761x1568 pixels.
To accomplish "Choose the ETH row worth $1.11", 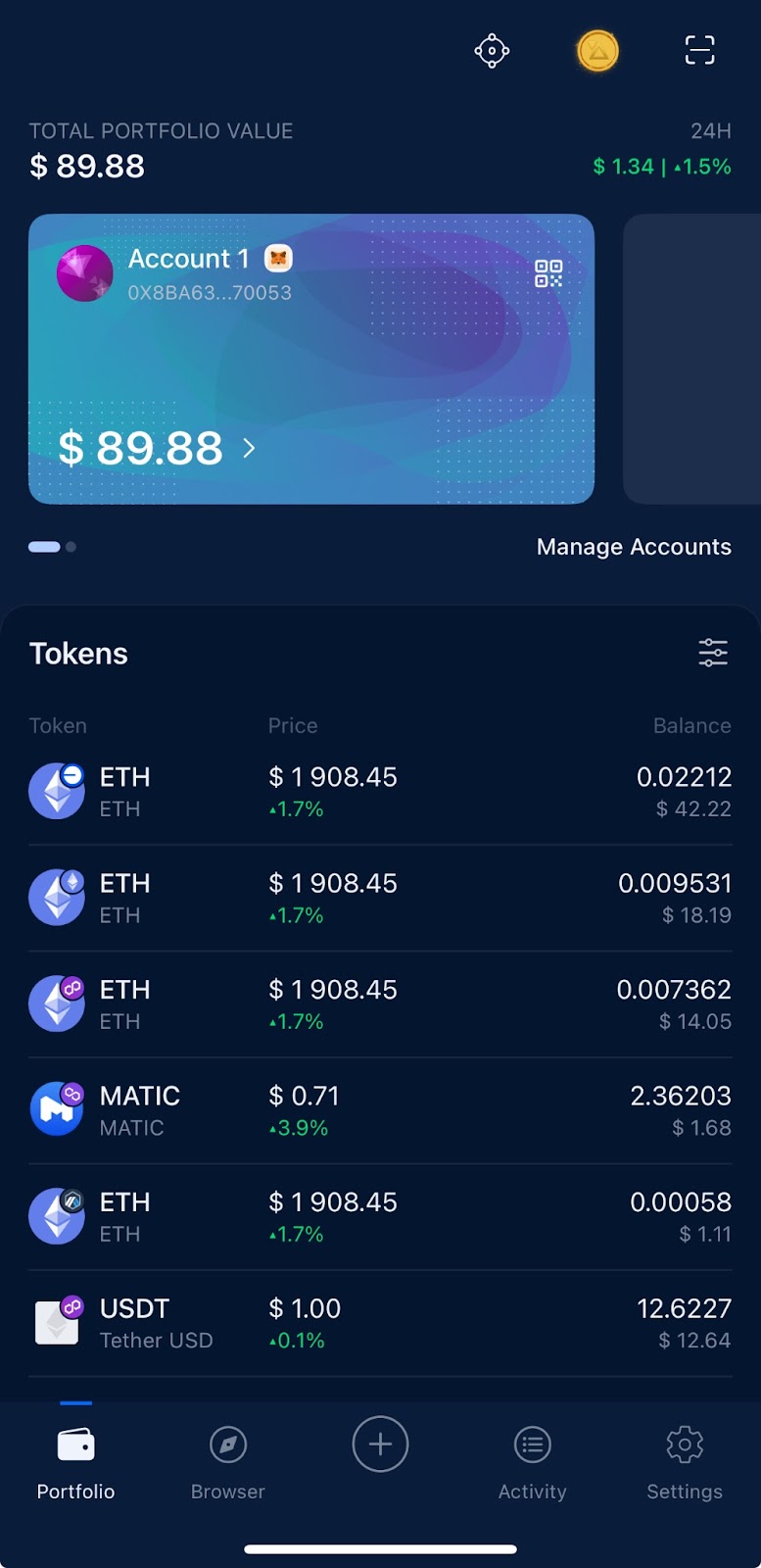I will pyautogui.click(x=380, y=1217).
